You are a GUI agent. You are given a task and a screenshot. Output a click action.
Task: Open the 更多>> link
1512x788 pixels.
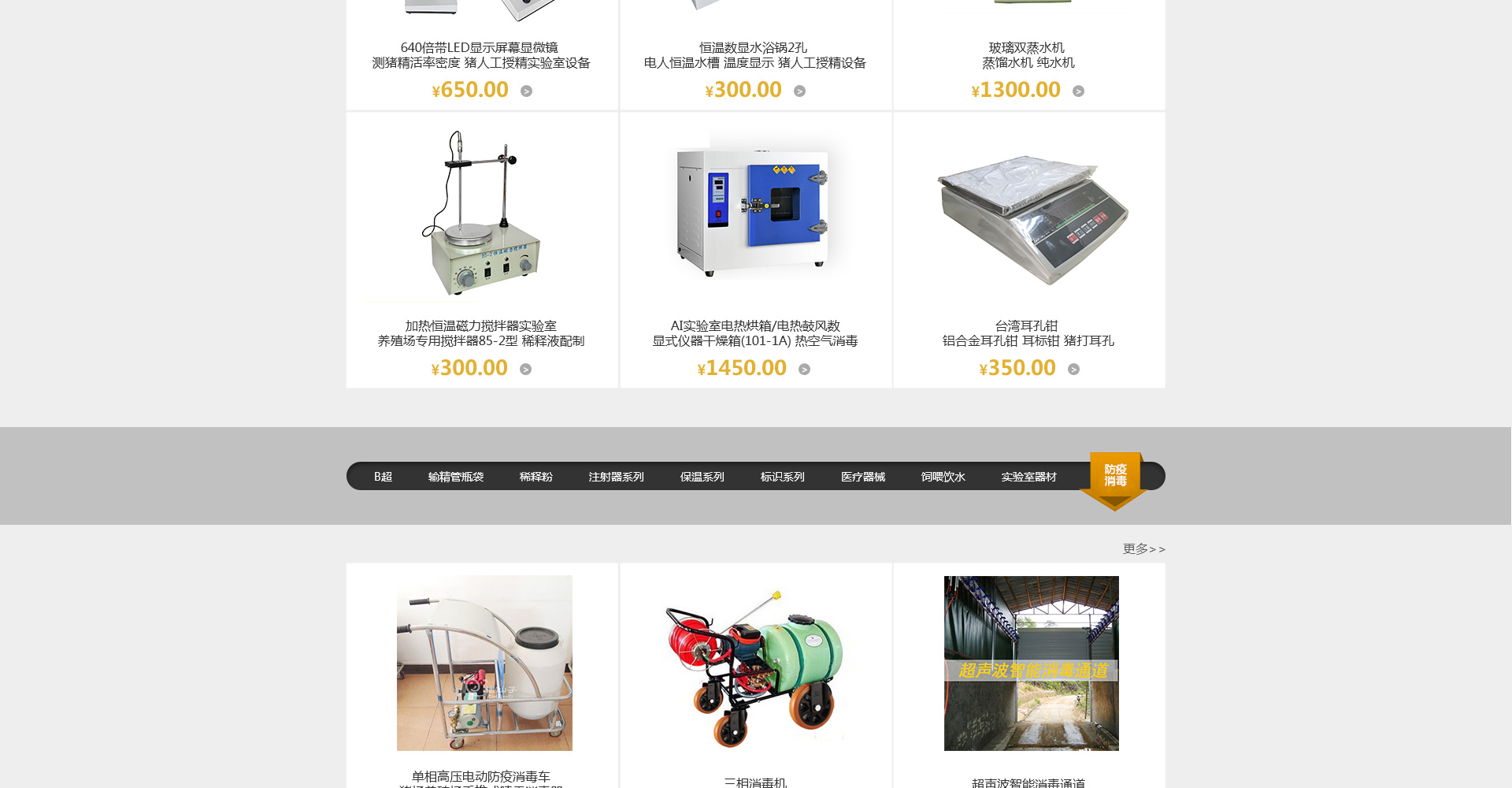click(x=1143, y=549)
